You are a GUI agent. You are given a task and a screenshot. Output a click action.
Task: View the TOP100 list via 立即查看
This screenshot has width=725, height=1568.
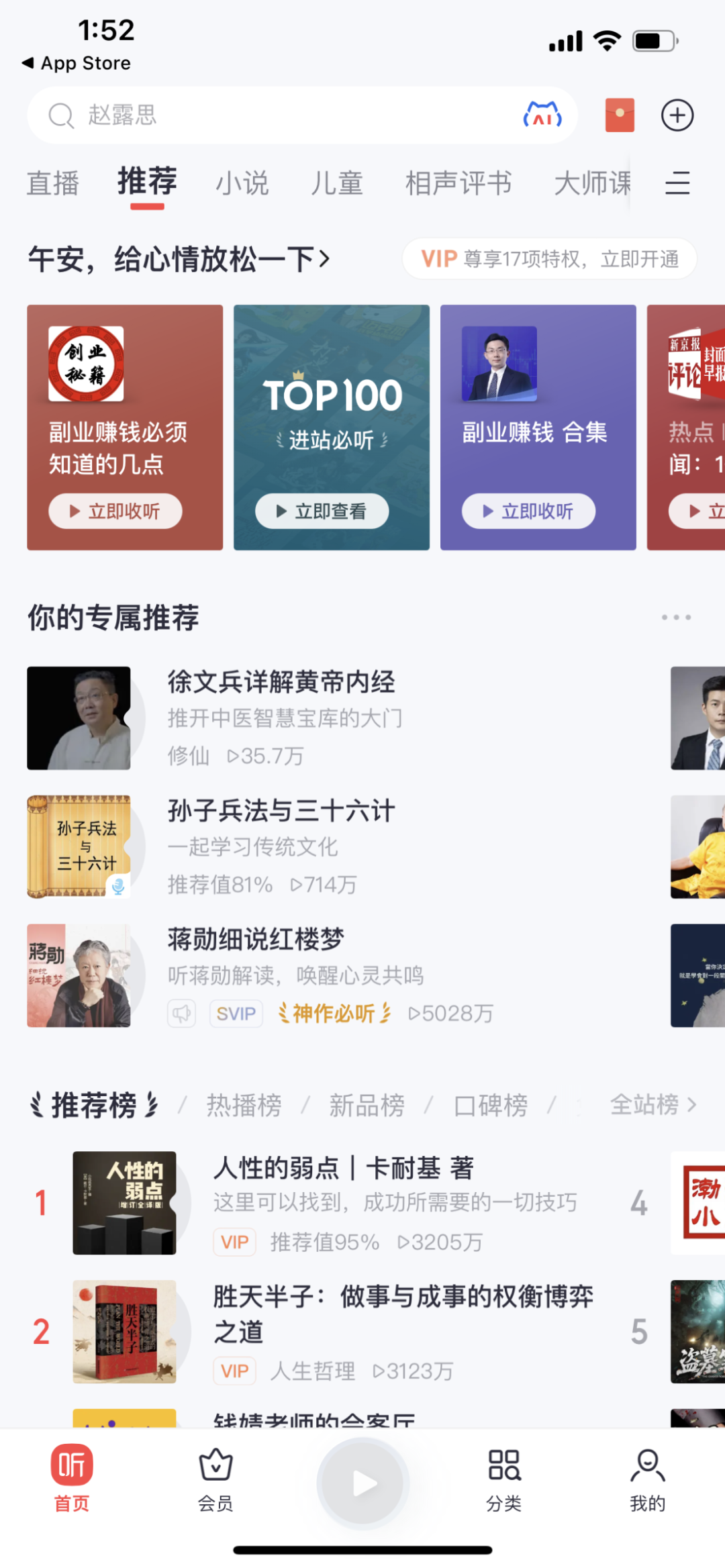(x=322, y=511)
